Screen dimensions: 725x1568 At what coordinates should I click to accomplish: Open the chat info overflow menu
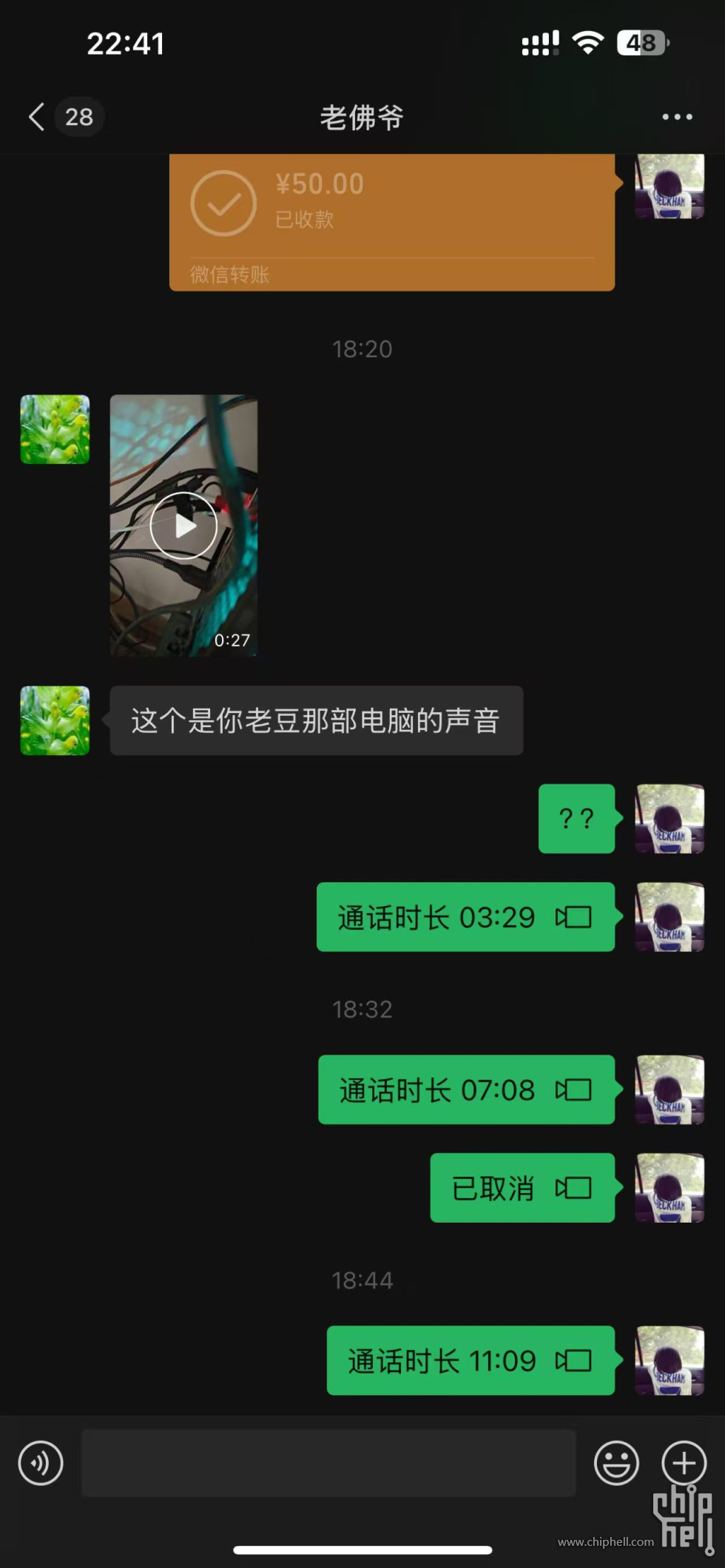(x=676, y=117)
